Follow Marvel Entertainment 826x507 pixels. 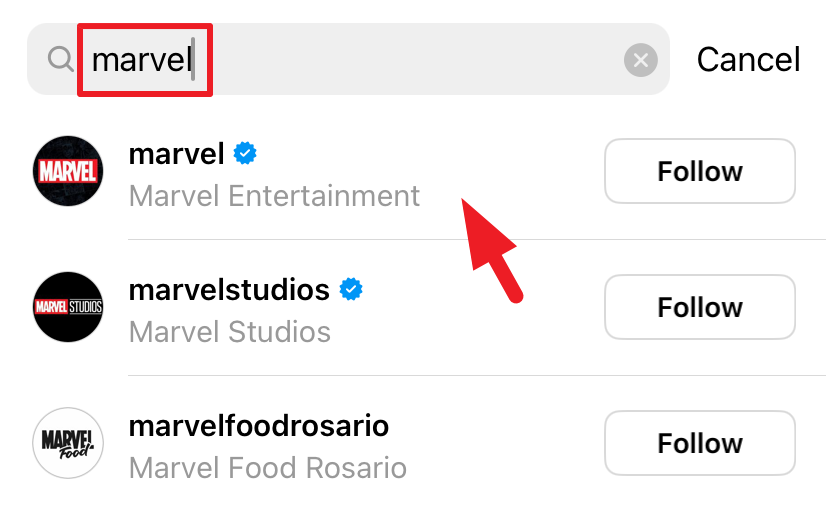click(x=700, y=172)
